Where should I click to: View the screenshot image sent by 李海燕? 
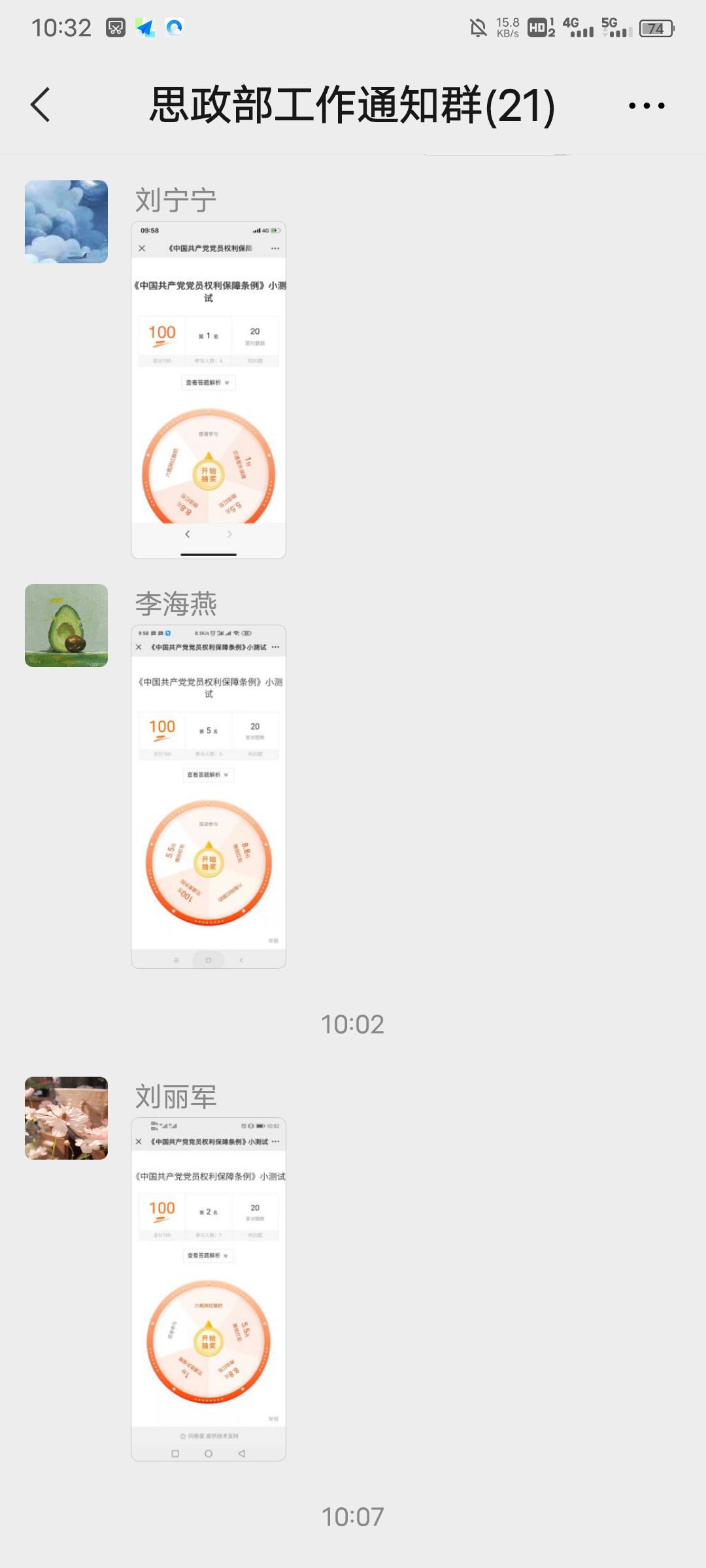209,796
